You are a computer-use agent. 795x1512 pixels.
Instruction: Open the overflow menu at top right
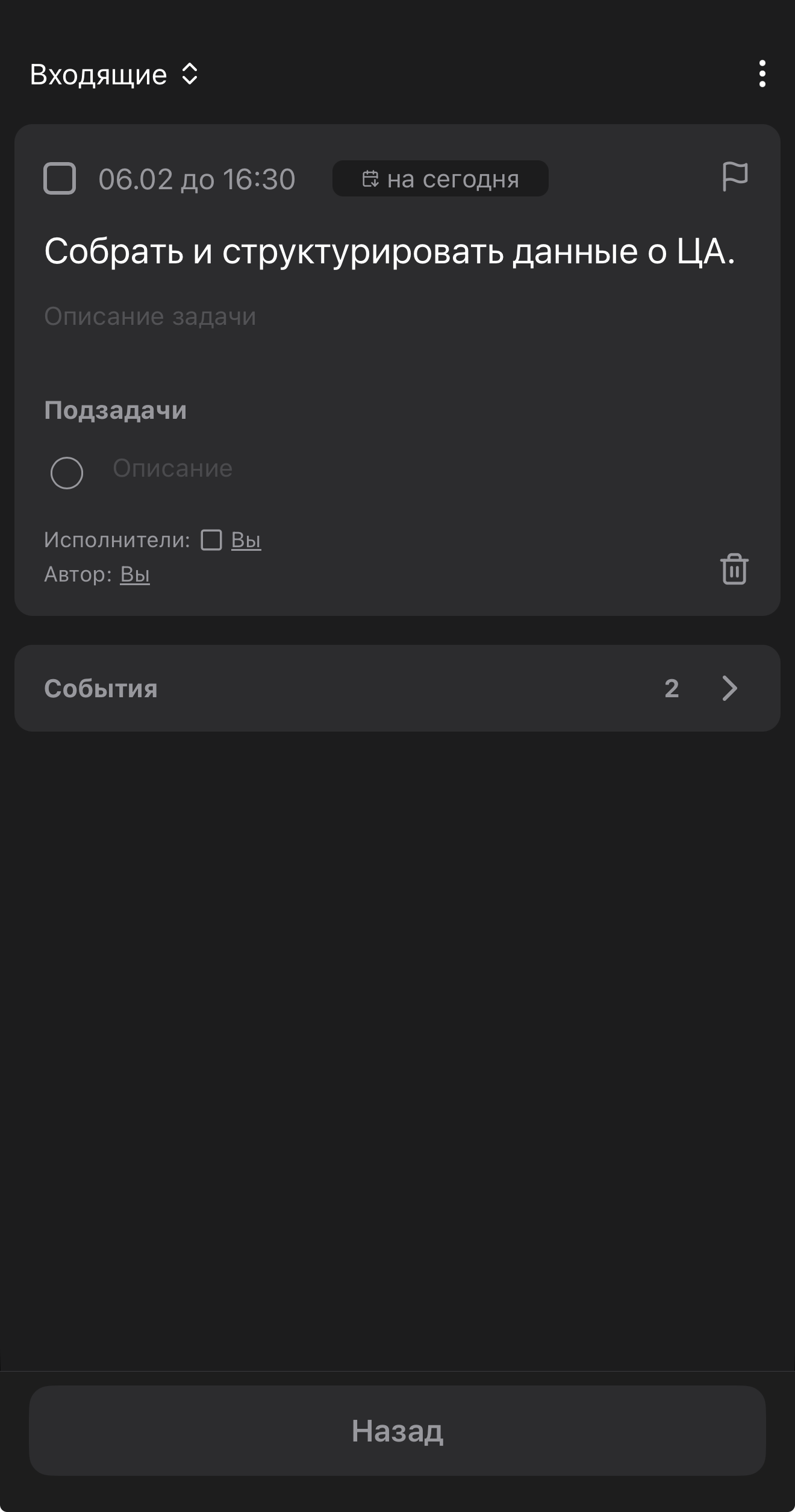click(x=762, y=74)
